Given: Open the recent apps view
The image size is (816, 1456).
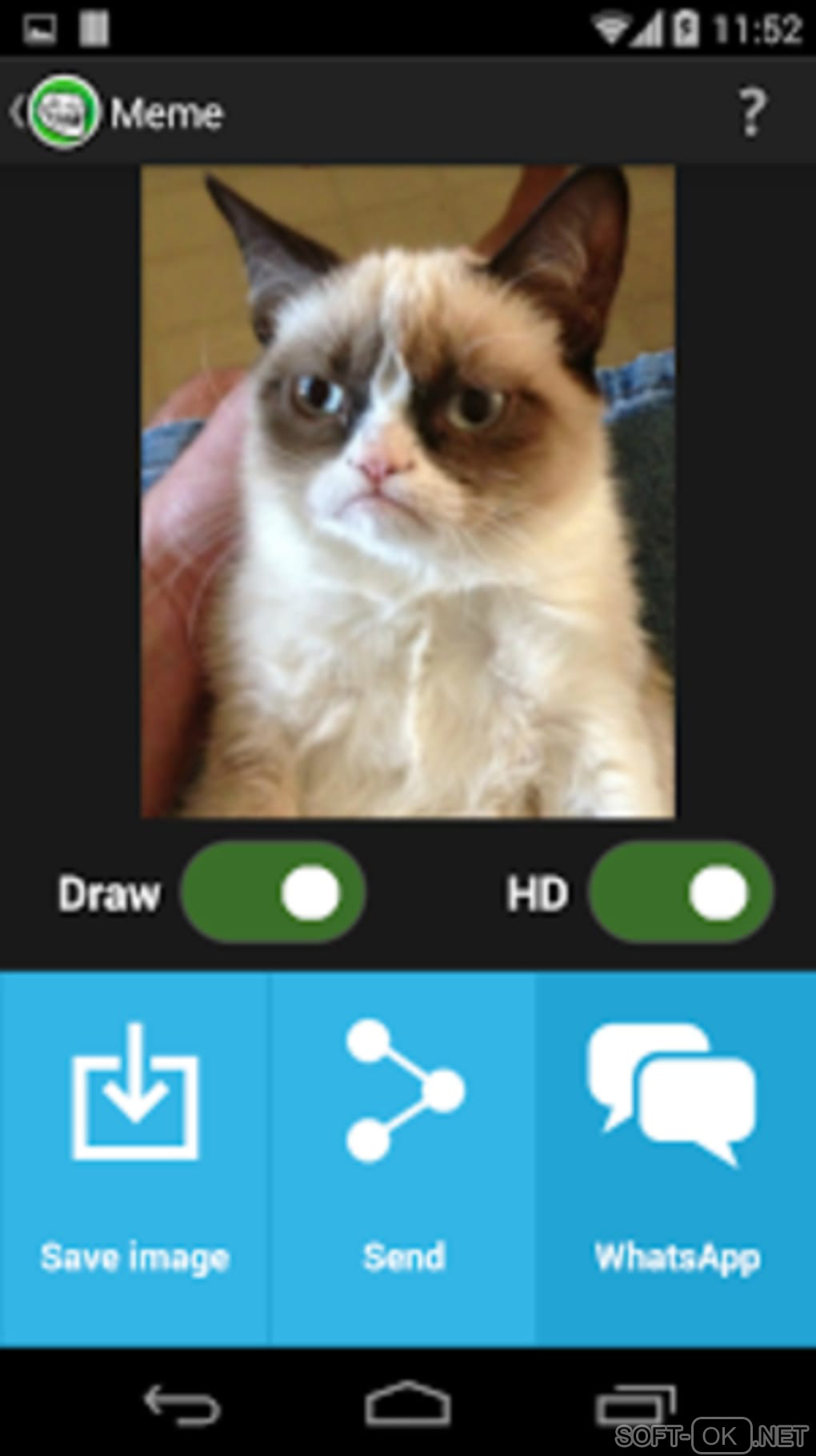Looking at the screenshot, I should click(x=635, y=1404).
